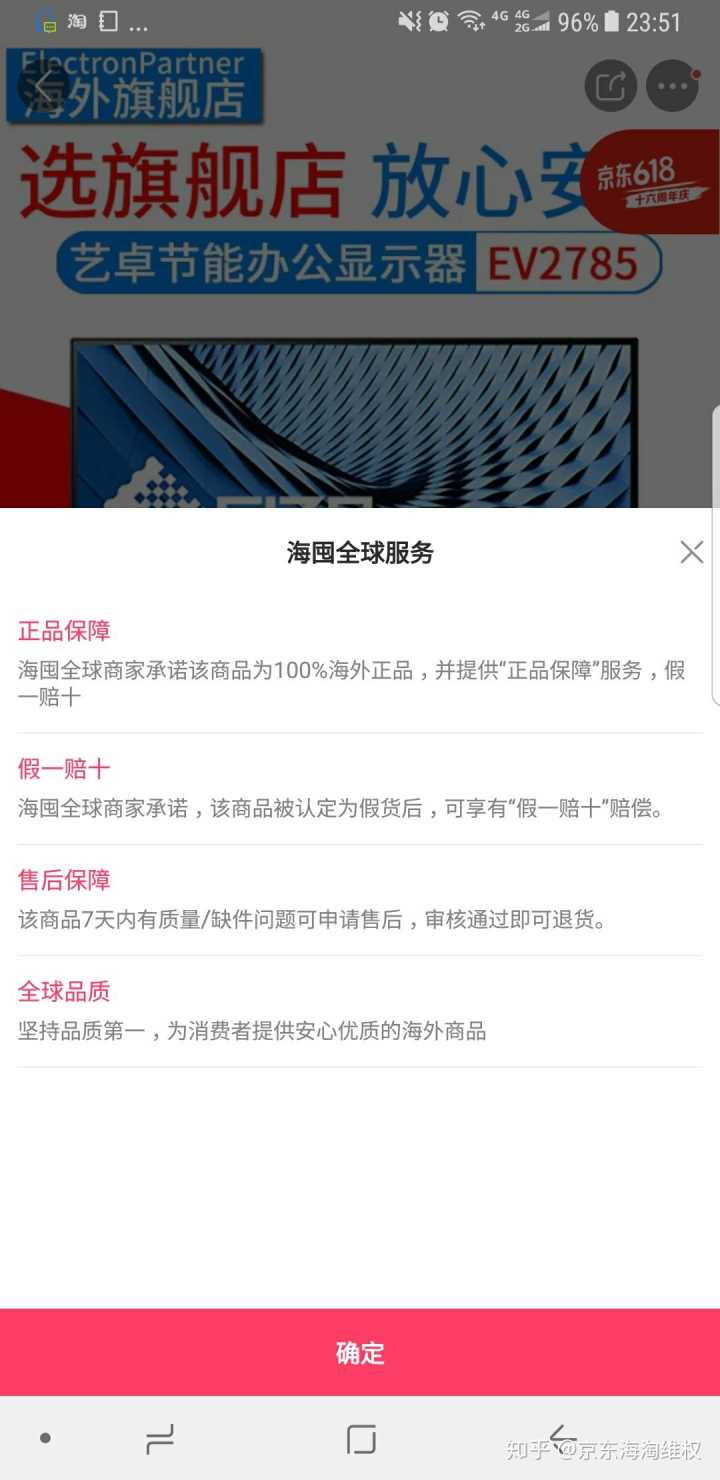Close the 海囤全球服务 panel
Screen dimensions: 720x1480
tap(691, 552)
